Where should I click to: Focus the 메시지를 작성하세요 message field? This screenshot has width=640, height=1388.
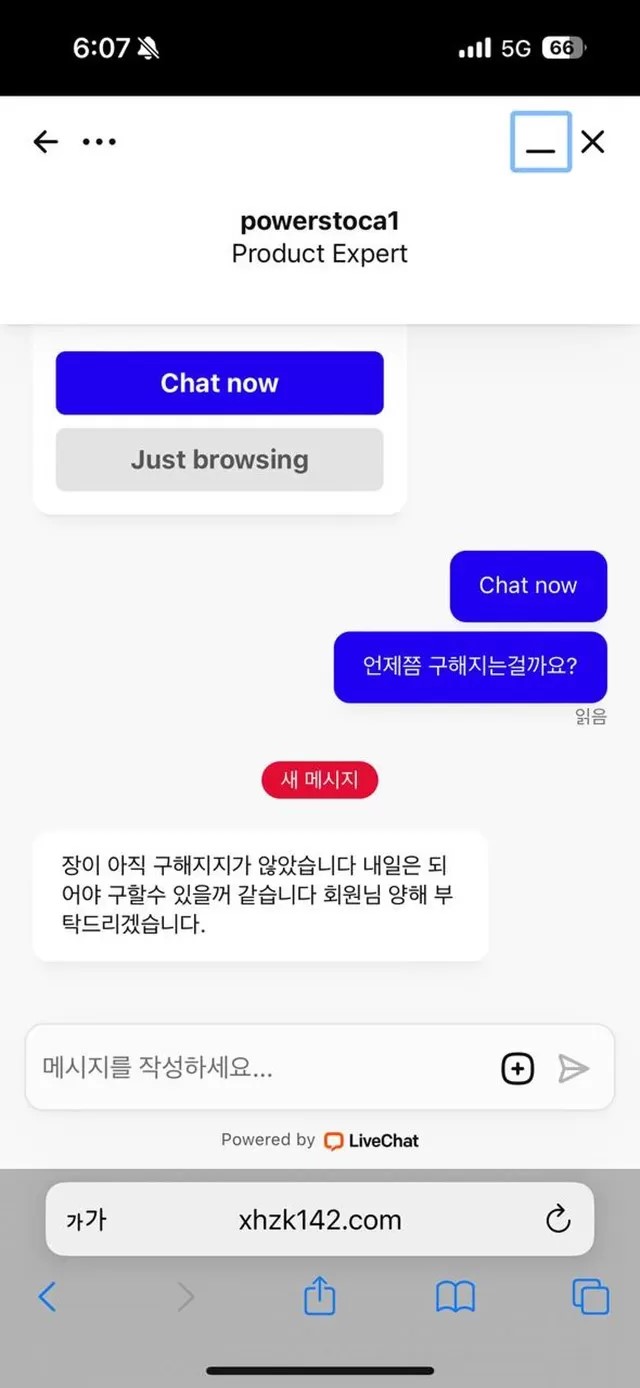[x=260, y=1068]
